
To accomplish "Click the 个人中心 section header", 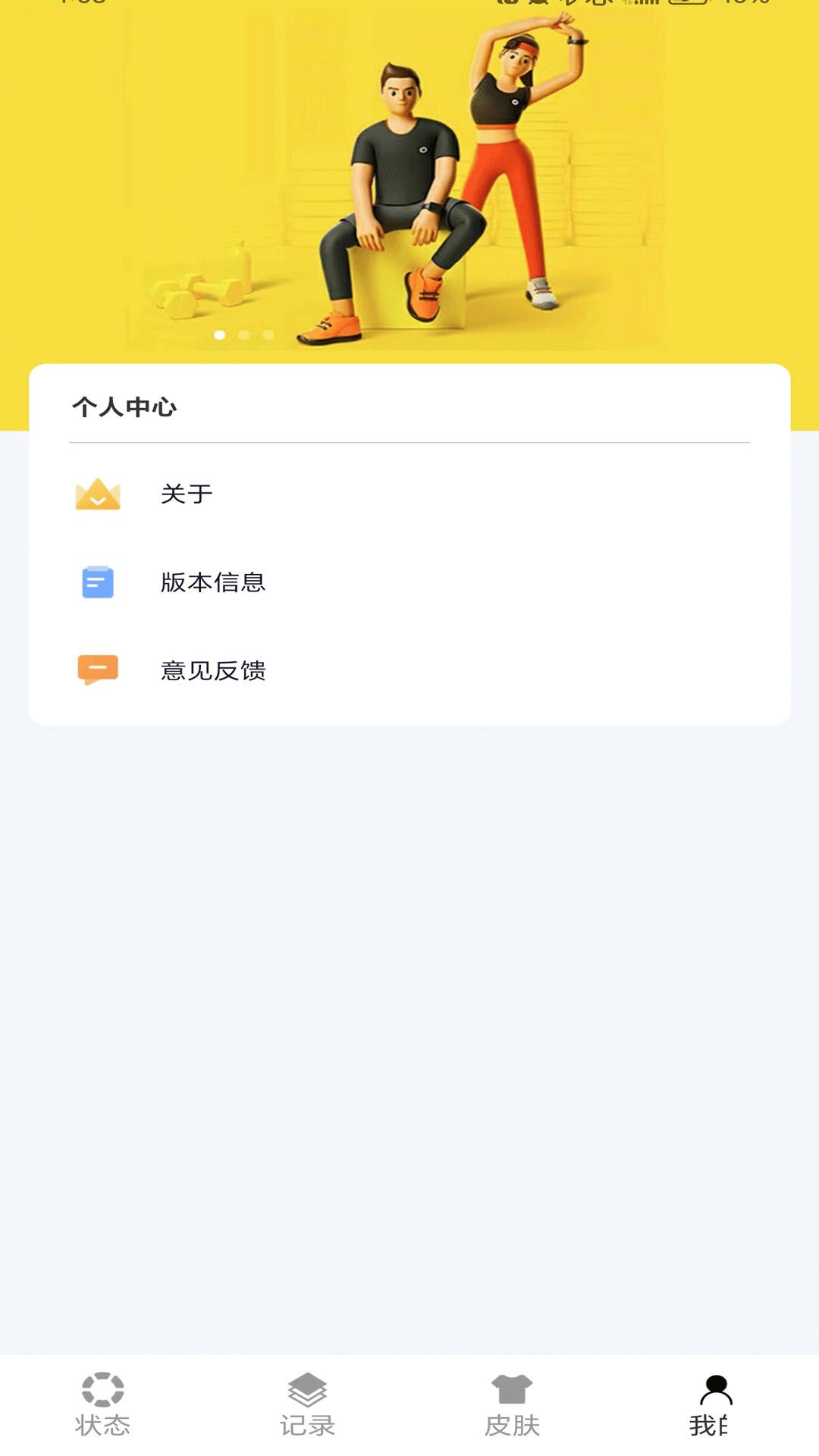I will (124, 406).
